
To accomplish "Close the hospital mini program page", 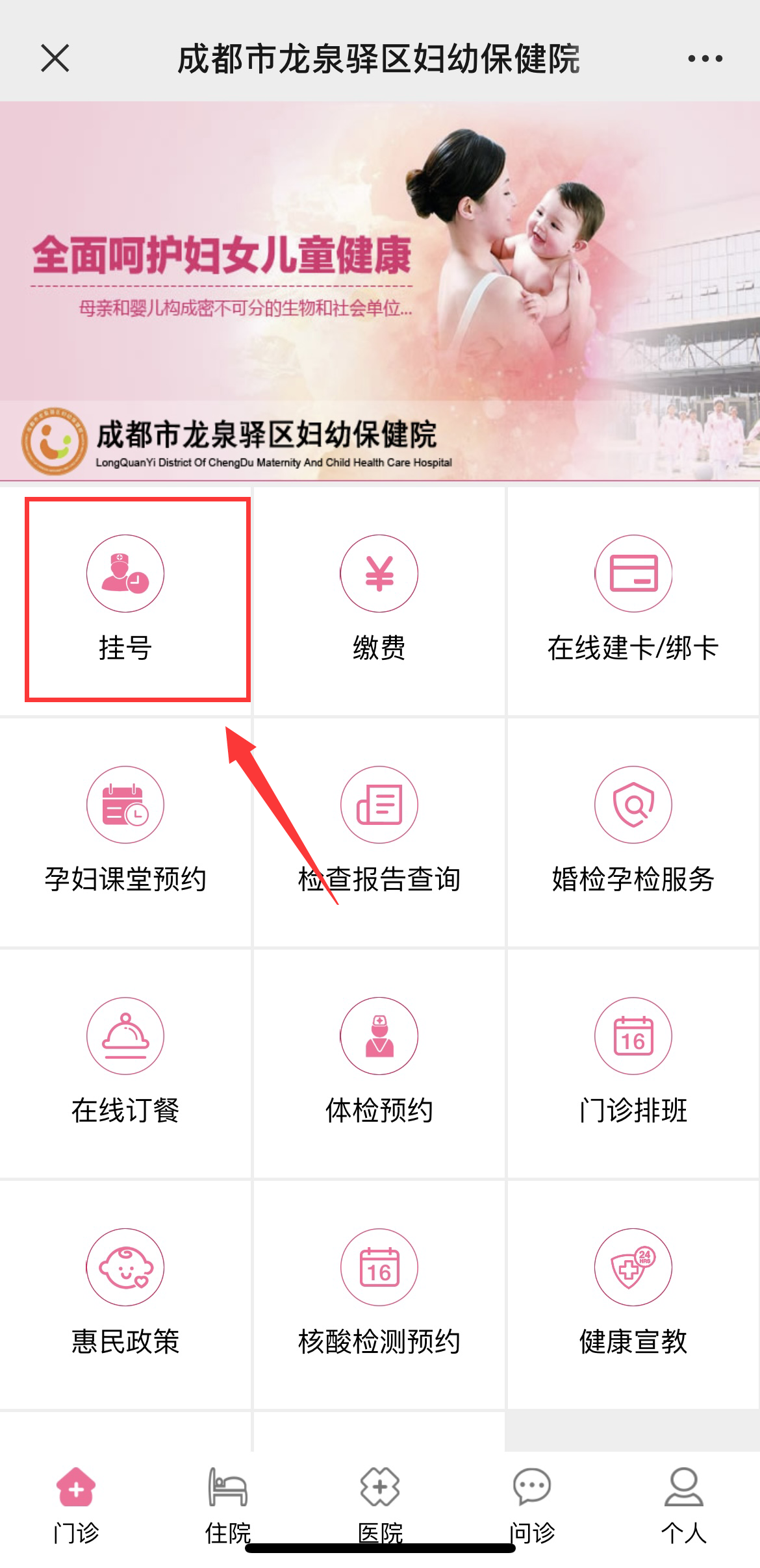I will 55,58.
